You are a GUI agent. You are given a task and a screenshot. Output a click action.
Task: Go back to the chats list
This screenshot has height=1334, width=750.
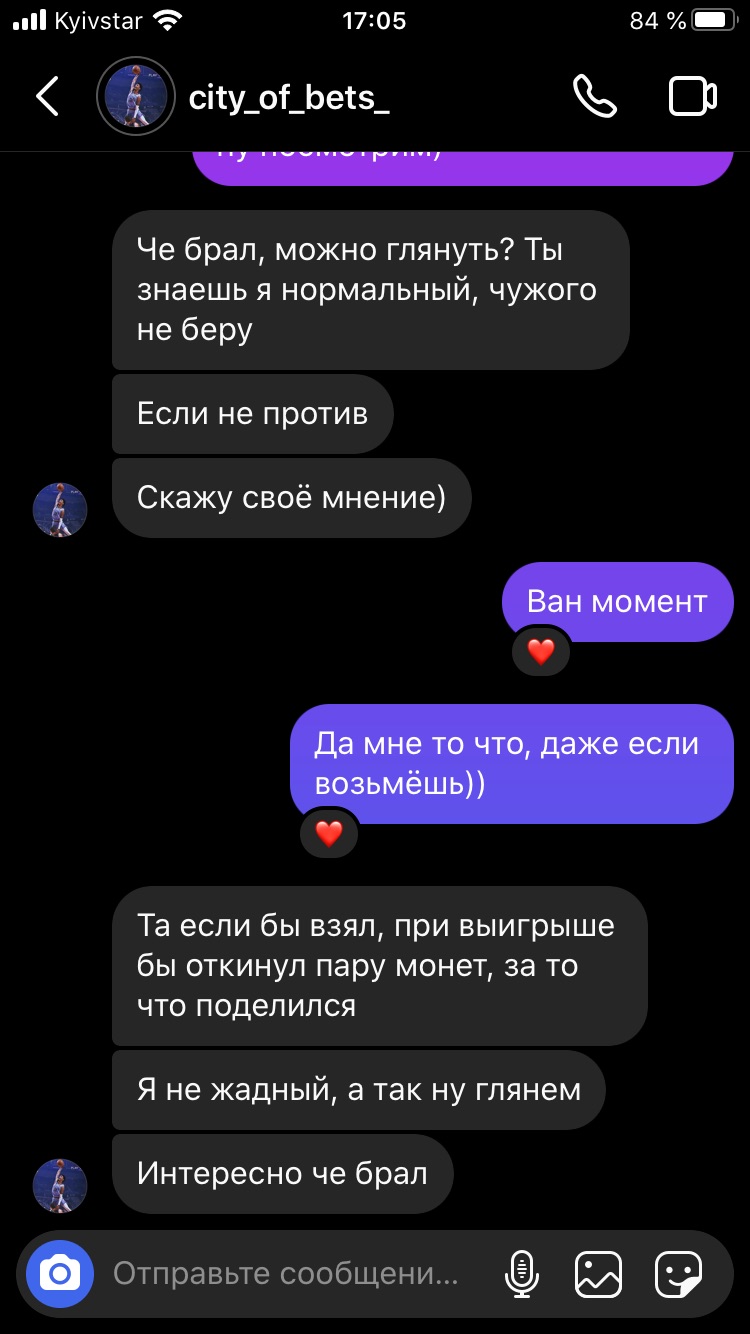(47, 97)
